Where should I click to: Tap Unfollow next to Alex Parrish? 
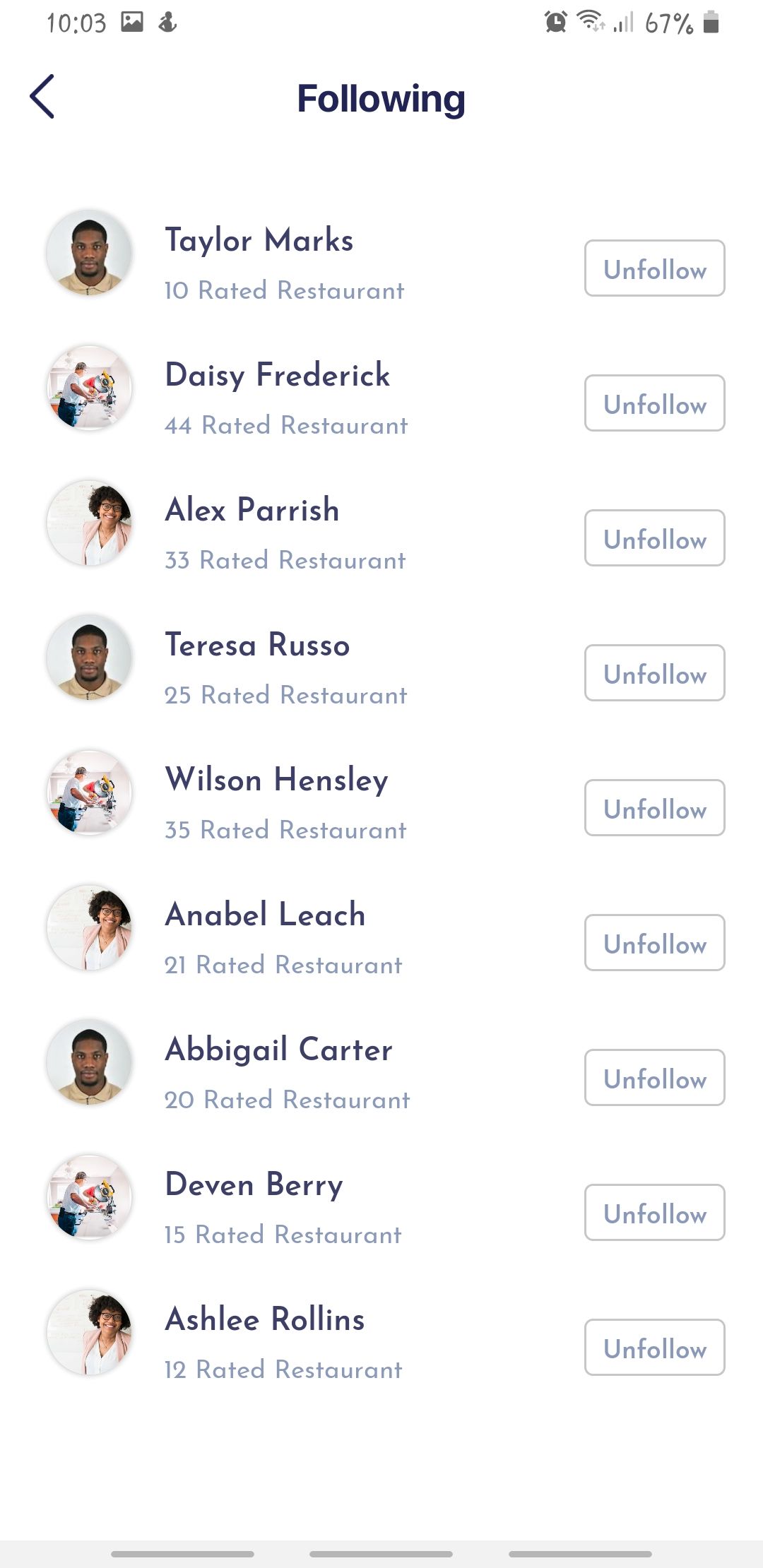[x=654, y=538]
